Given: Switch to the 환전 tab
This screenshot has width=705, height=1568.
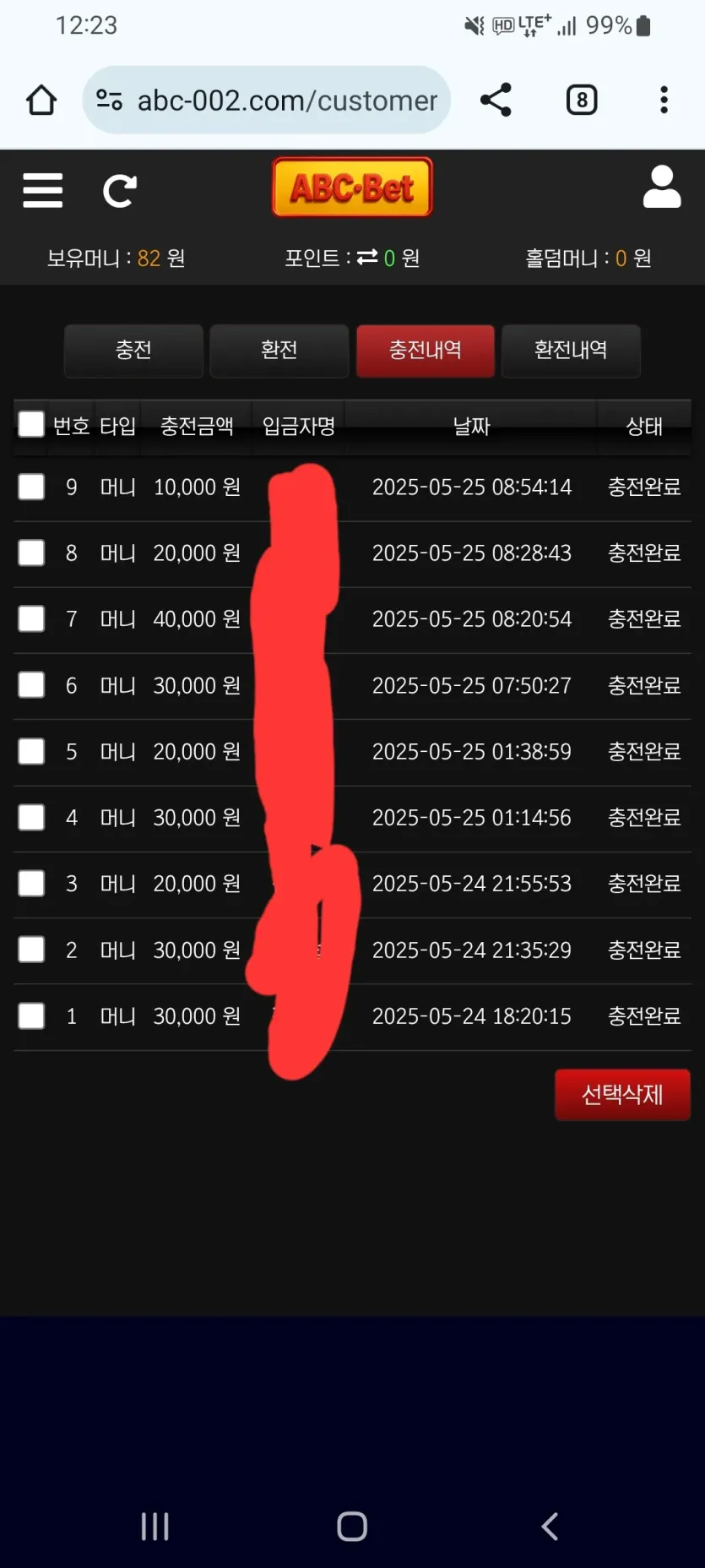Looking at the screenshot, I should click(x=279, y=350).
